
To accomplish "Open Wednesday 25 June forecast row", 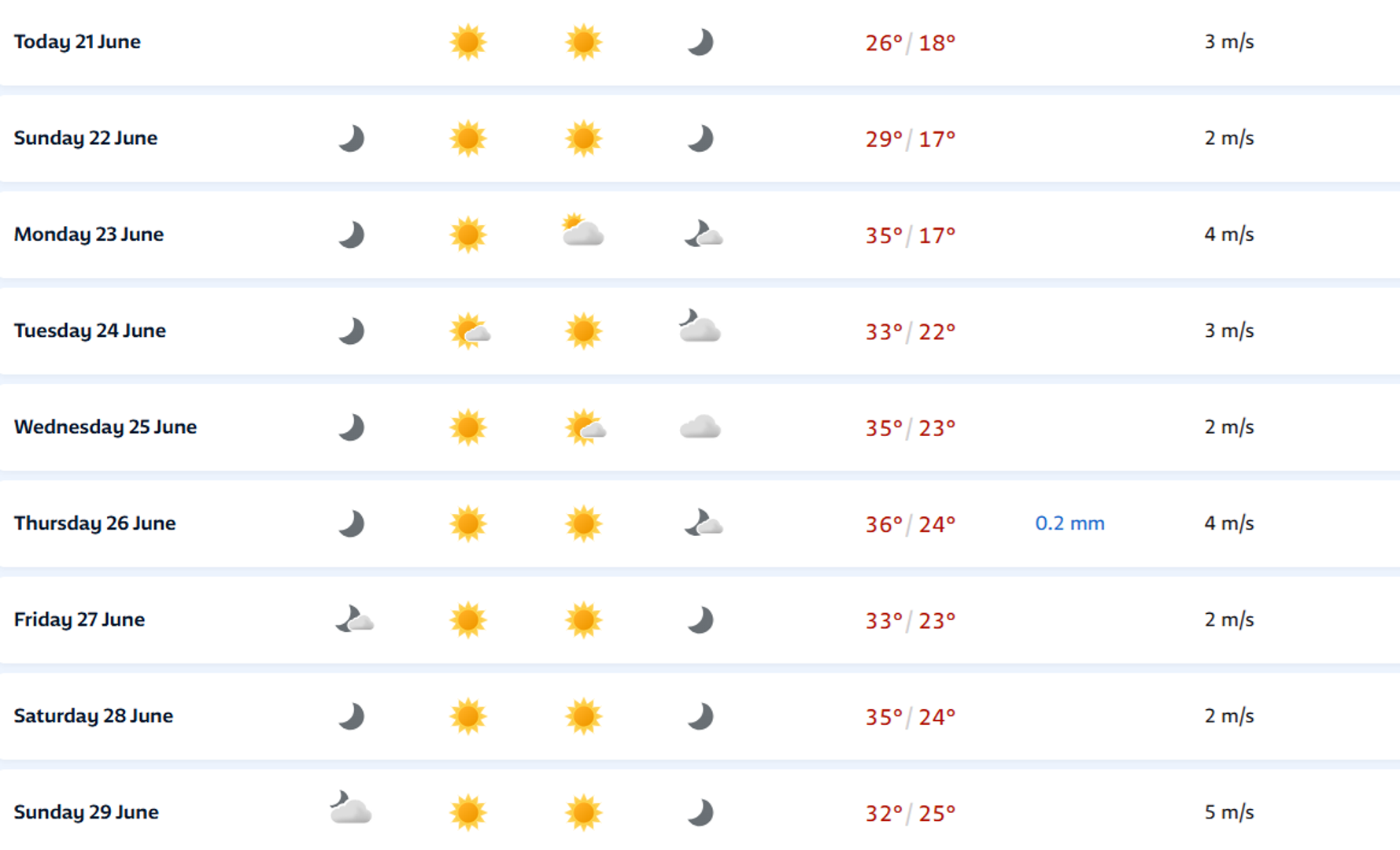I will (105, 427).
